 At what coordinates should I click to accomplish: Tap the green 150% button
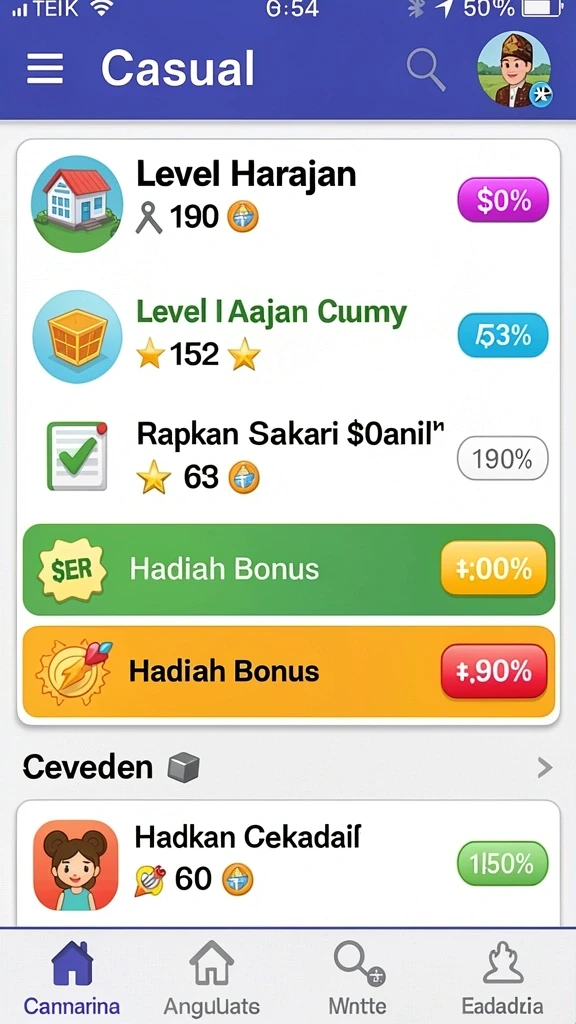click(x=503, y=863)
